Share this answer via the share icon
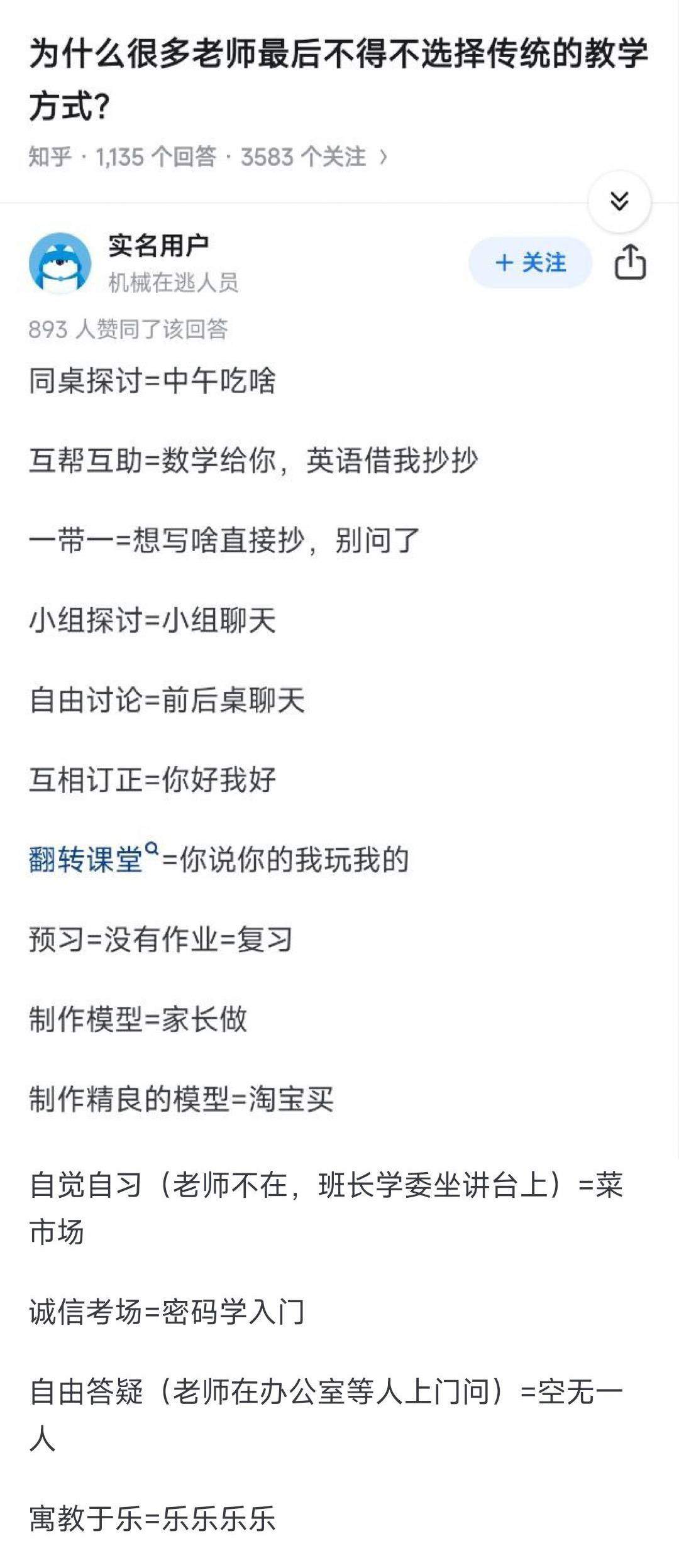The width and height of the screenshot is (679, 1568). pyautogui.click(x=630, y=262)
